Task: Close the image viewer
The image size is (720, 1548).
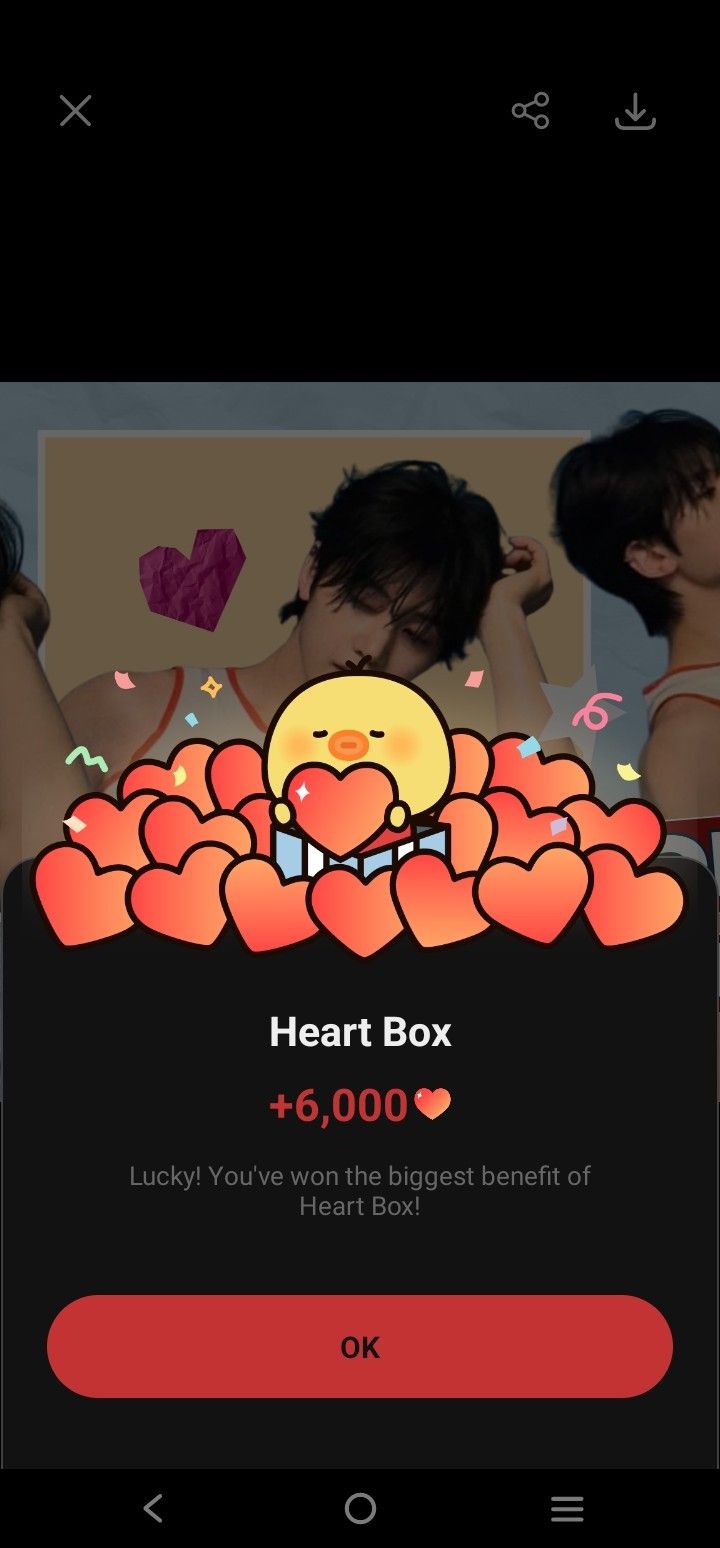Action: pyautogui.click(x=75, y=111)
